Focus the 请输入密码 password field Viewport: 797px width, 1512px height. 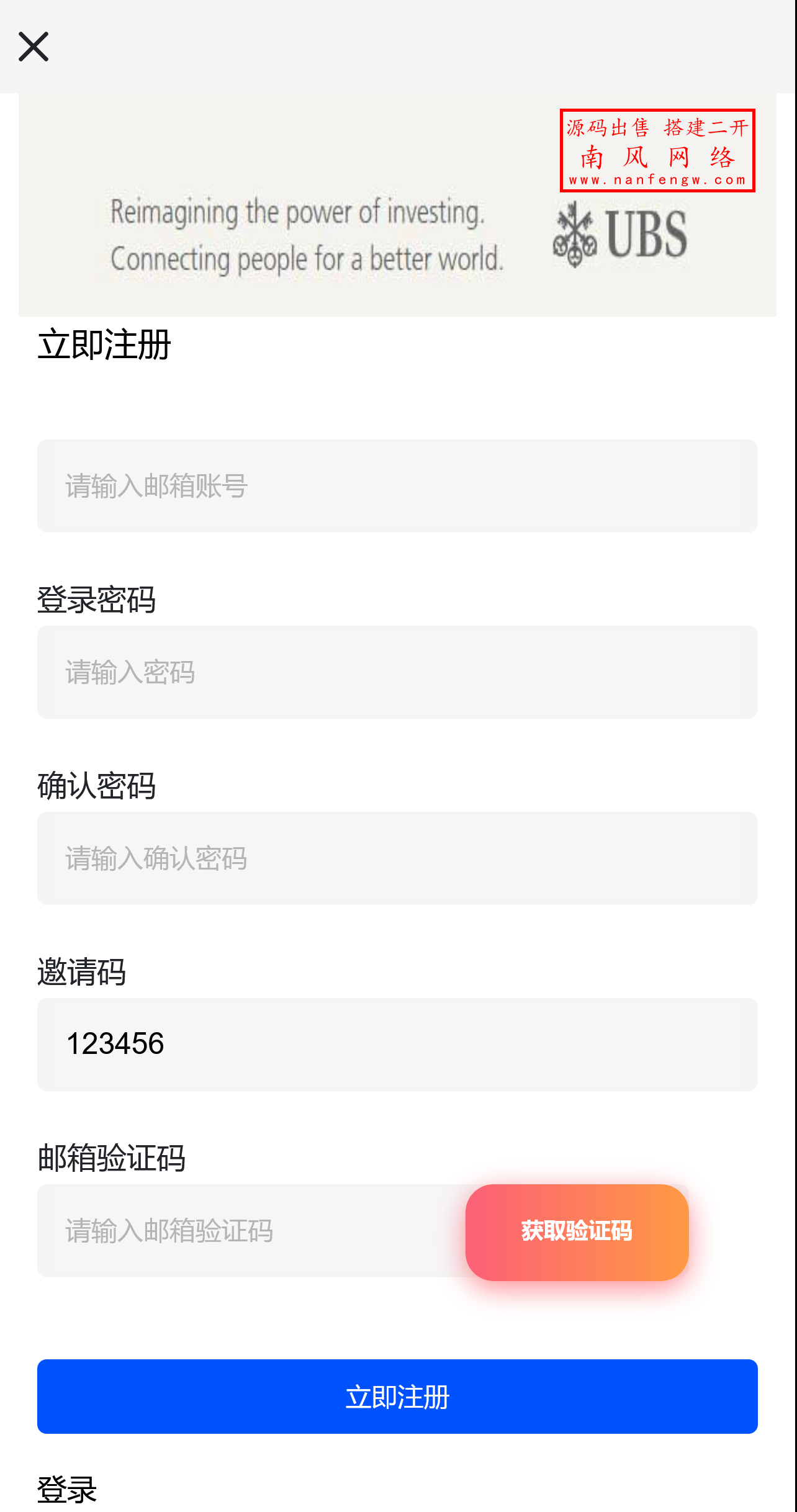[397, 672]
